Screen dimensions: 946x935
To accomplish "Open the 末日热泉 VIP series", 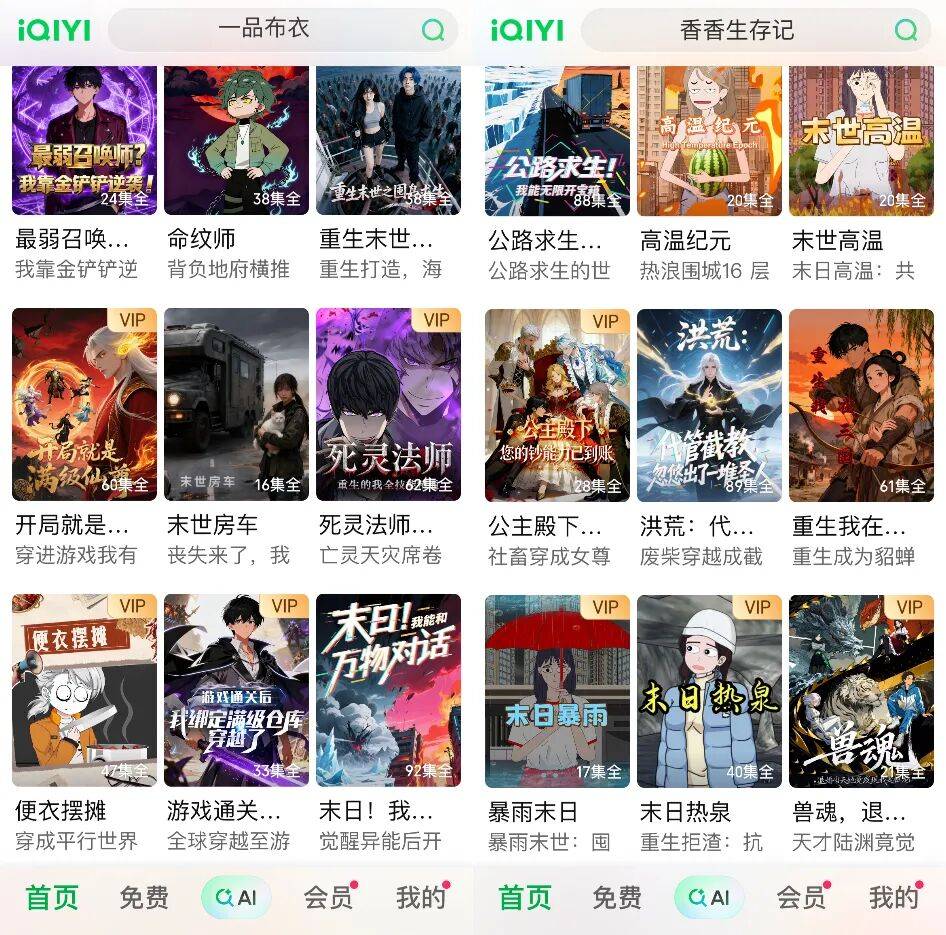I will [x=709, y=691].
